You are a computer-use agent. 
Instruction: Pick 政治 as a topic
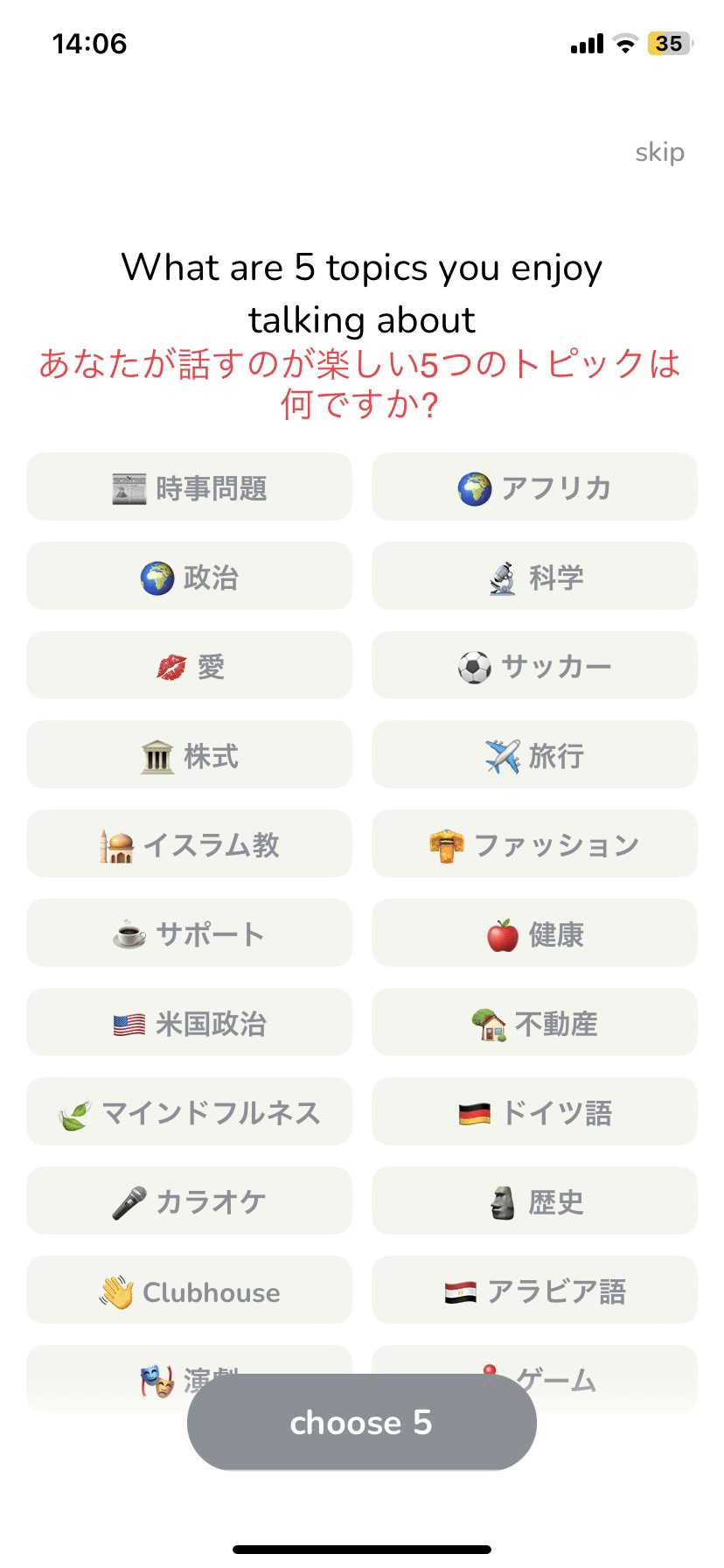[189, 577]
